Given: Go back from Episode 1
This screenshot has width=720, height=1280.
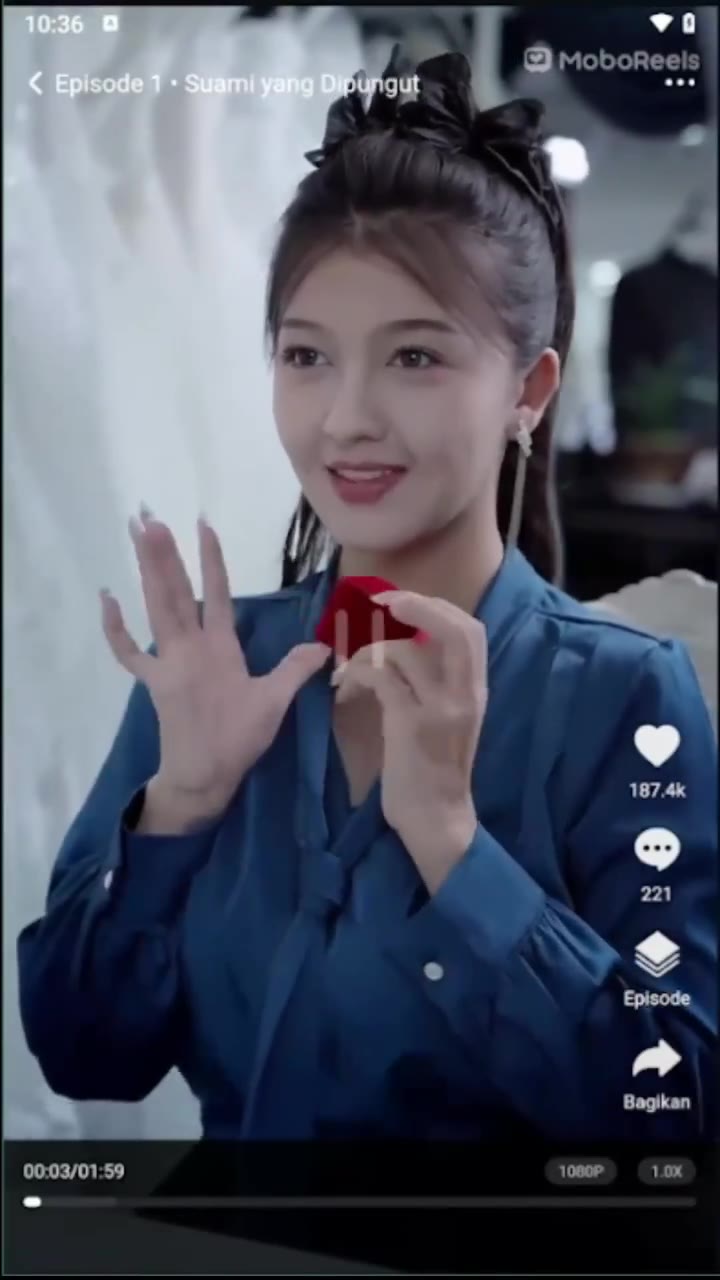Looking at the screenshot, I should pos(36,84).
